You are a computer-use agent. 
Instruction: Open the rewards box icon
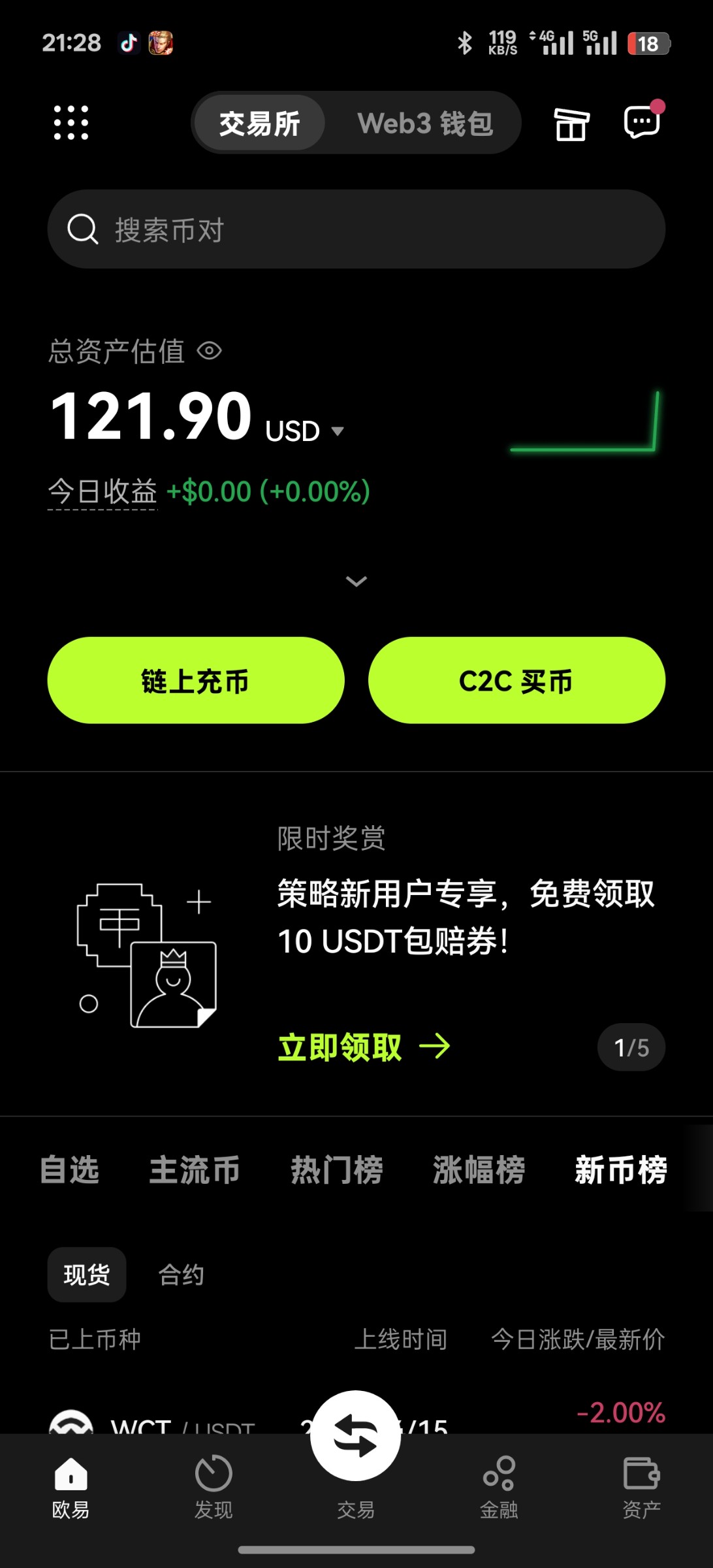tap(571, 123)
